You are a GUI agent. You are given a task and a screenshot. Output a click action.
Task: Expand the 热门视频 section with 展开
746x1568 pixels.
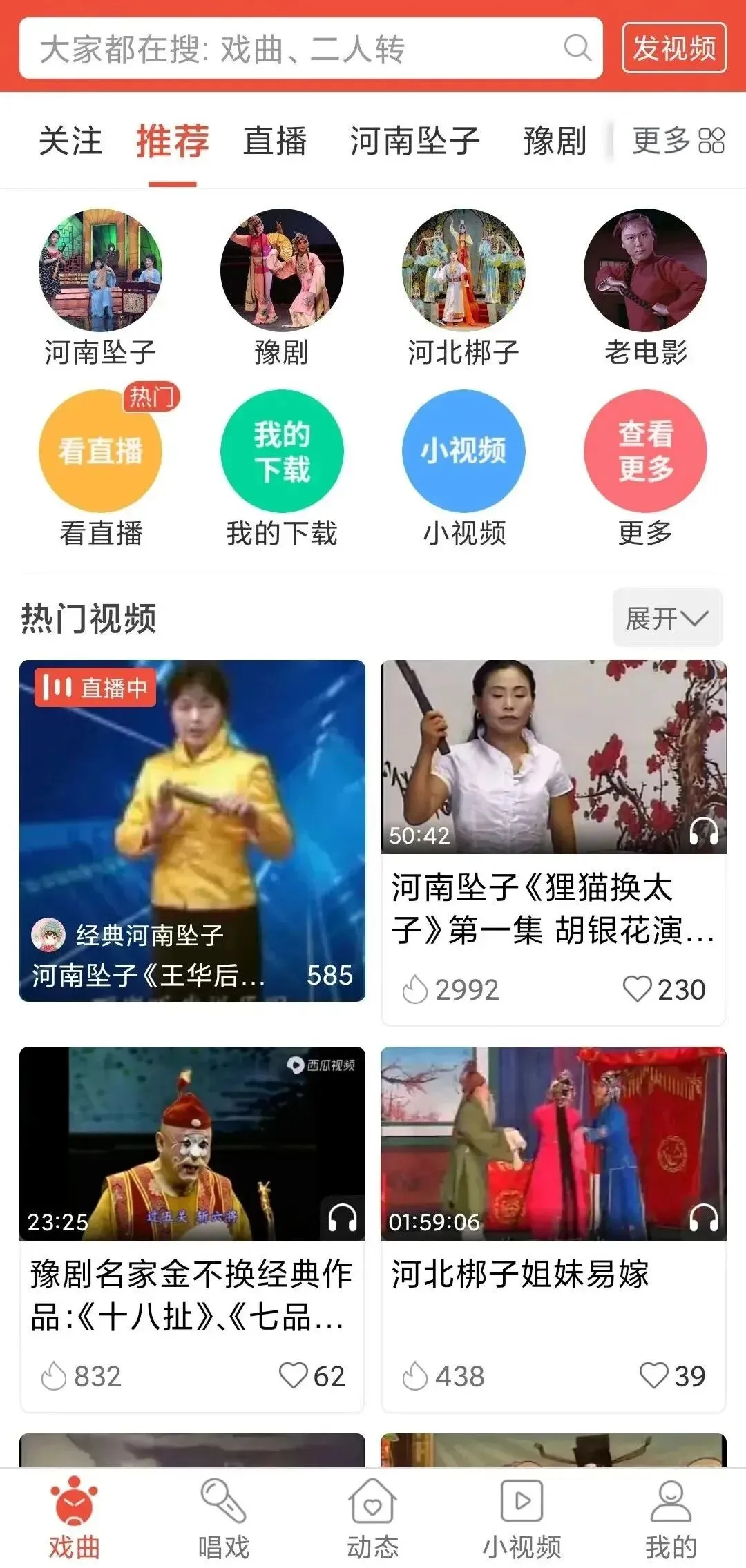click(x=667, y=618)
